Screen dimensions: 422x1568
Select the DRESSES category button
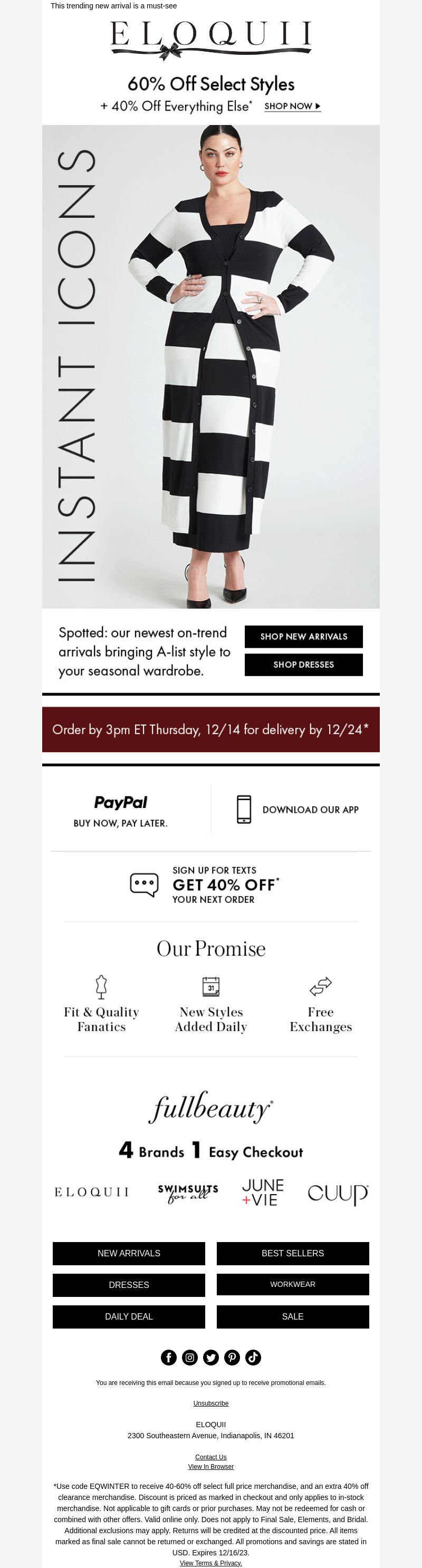click(129, 1284)
